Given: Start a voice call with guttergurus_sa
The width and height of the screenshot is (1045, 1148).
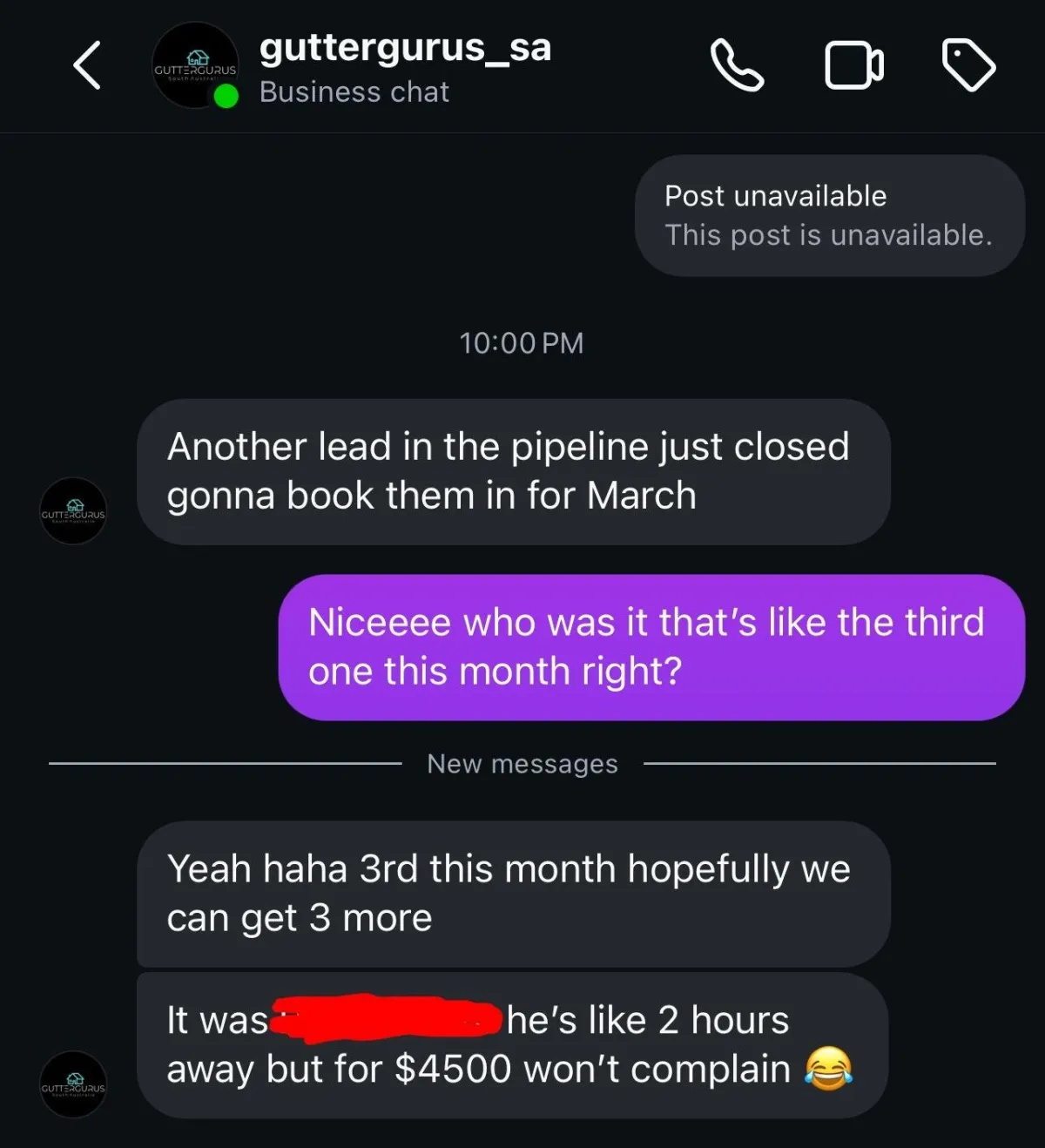Looking at the screenshot, I should [737, 65].
